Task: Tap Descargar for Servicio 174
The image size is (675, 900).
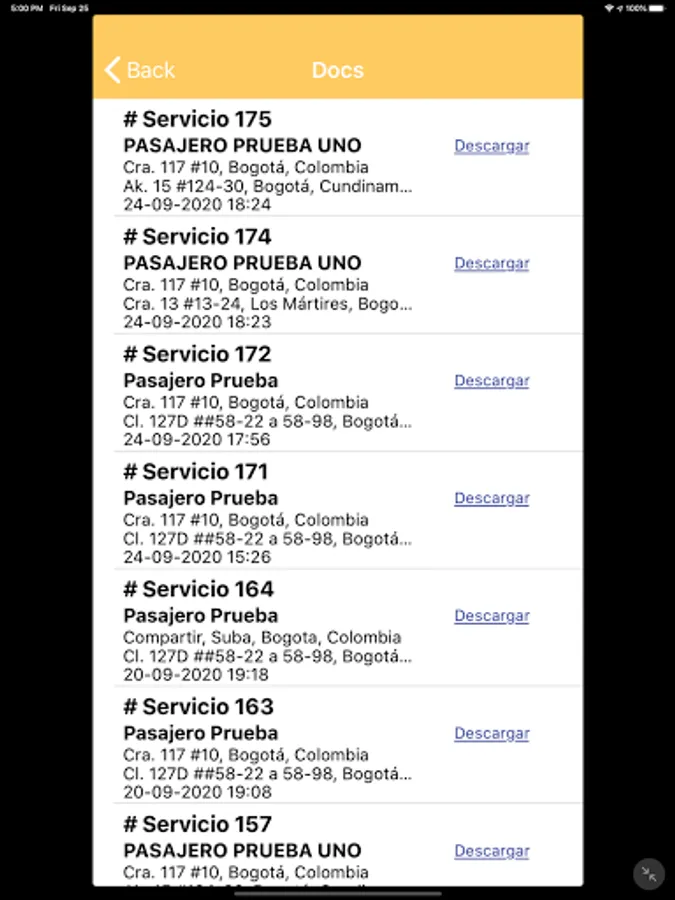Action: point(491,263)
